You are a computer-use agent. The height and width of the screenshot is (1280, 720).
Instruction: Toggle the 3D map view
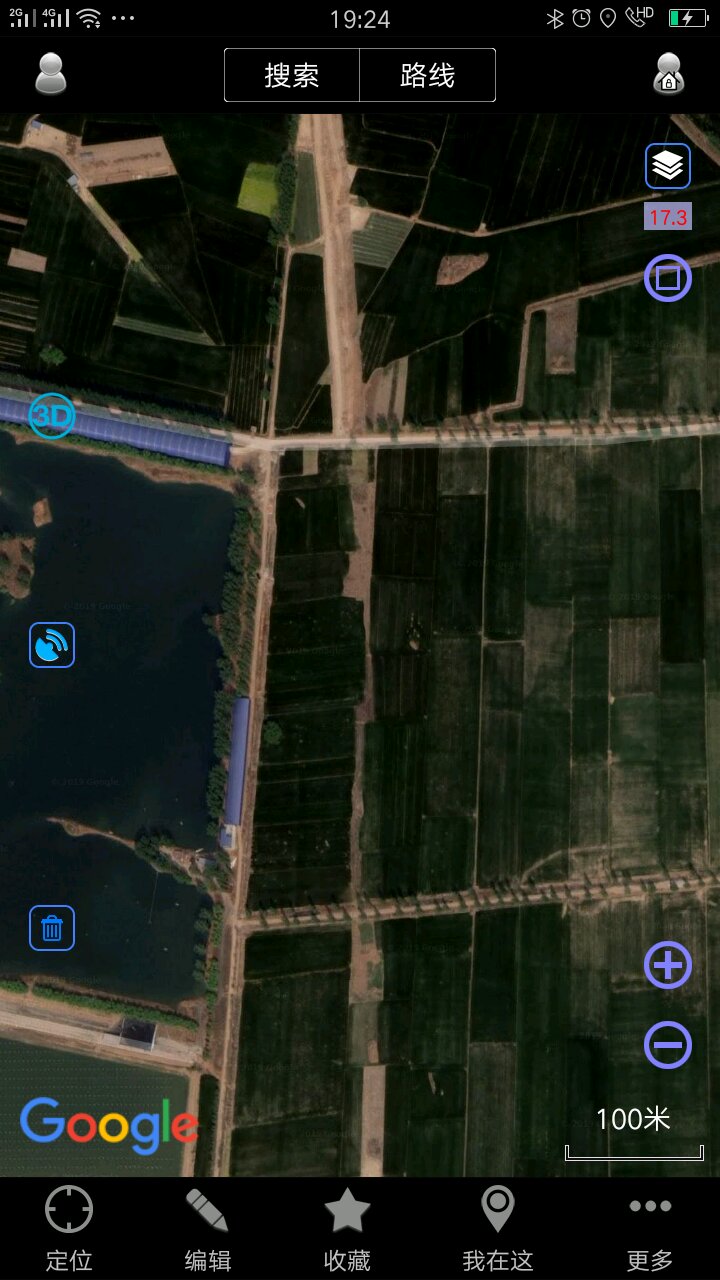point(51,416)
